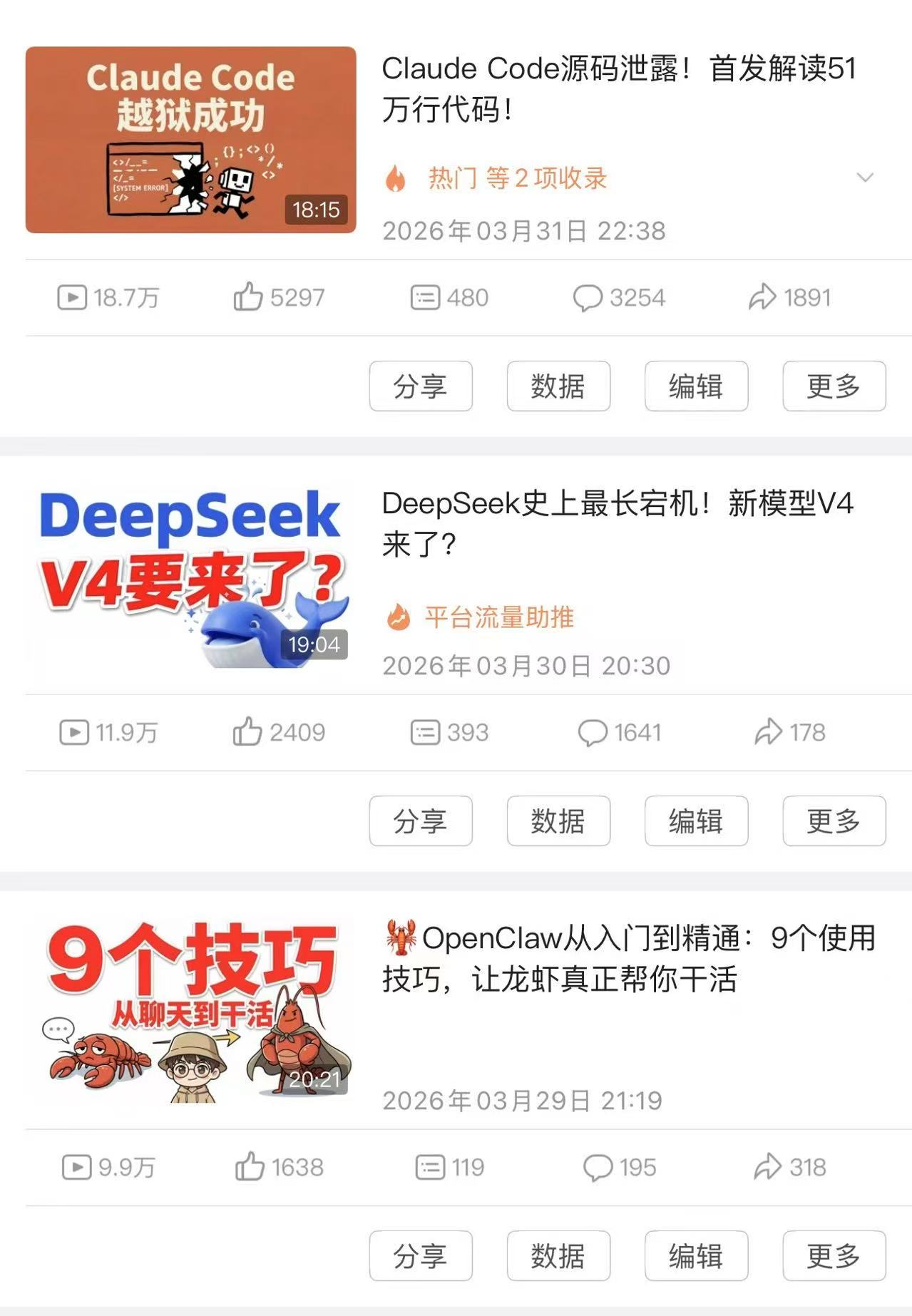Click 分享 button on the OpenClaw video
This screenshot has width=912, height=1316.
pyautogui.click(x=421, y=1255)
